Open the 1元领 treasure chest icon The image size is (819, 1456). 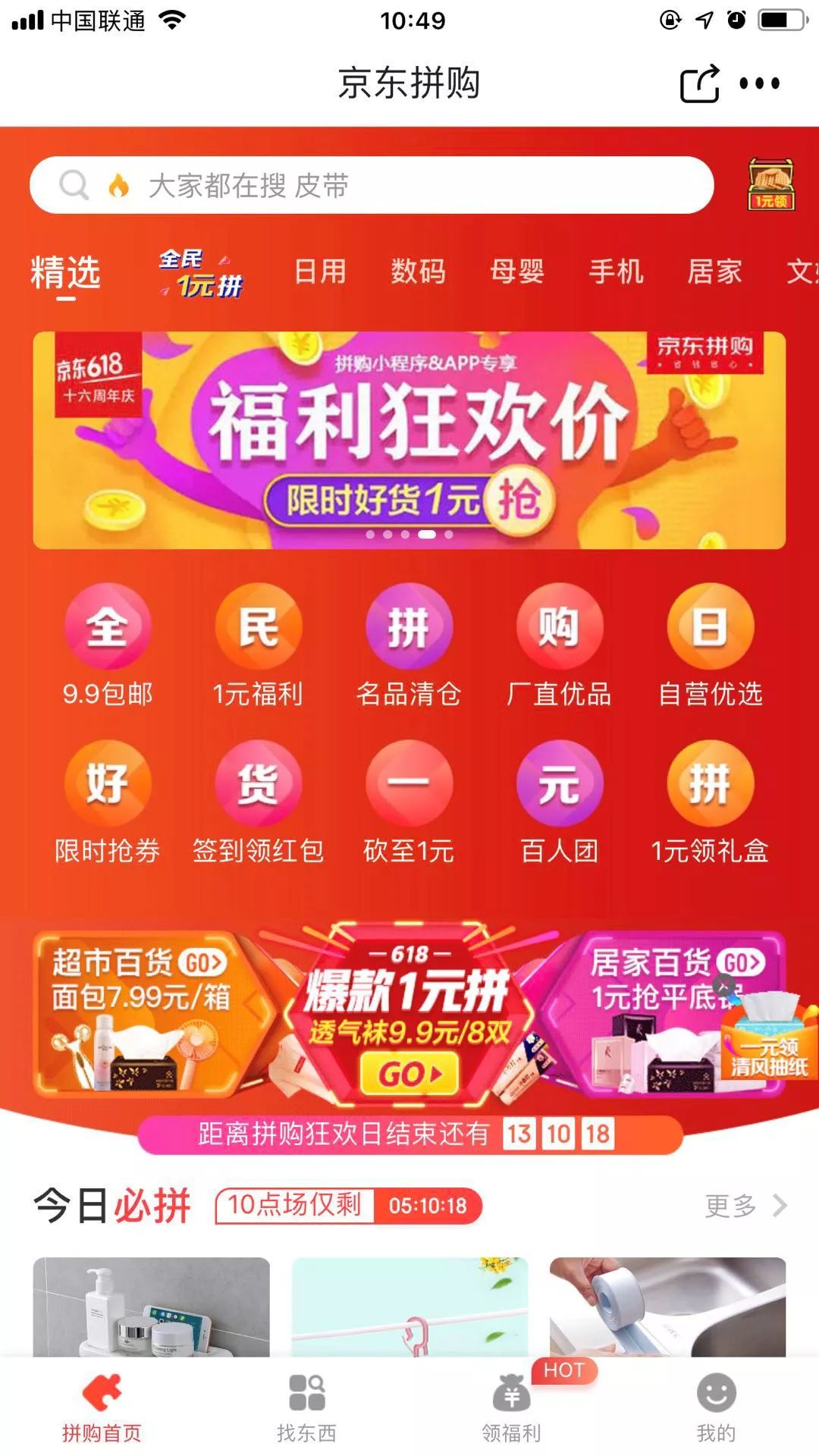(770, 184)
